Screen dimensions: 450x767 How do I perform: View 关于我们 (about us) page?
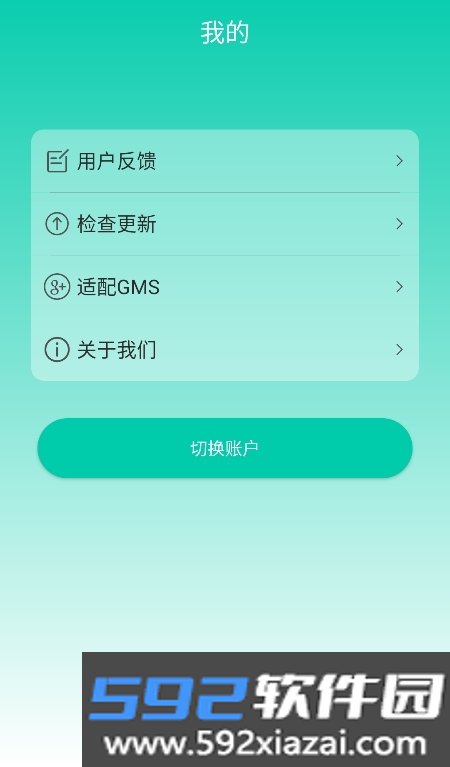pyautogui.click(x=225, y=350)
